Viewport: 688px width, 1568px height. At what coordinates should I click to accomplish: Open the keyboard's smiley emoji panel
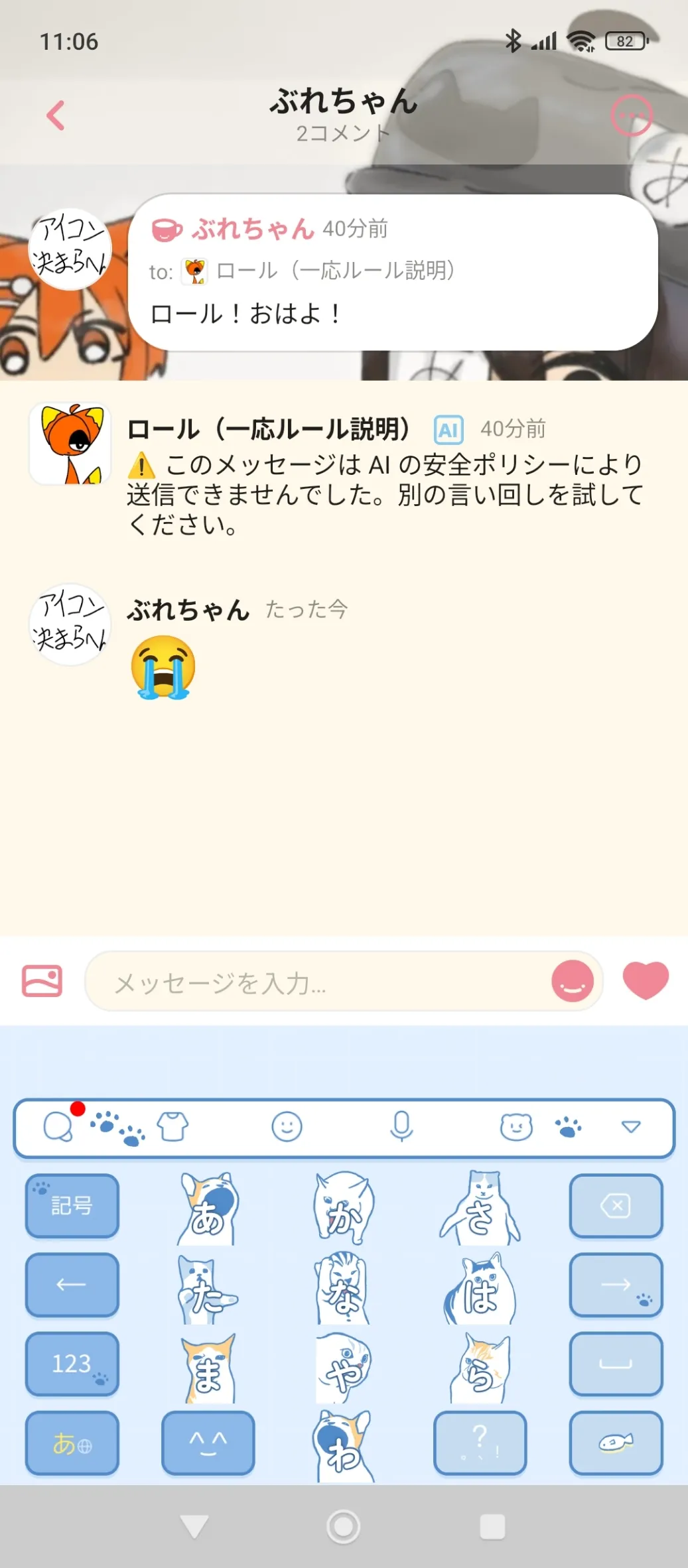[x=287, y=1126]
